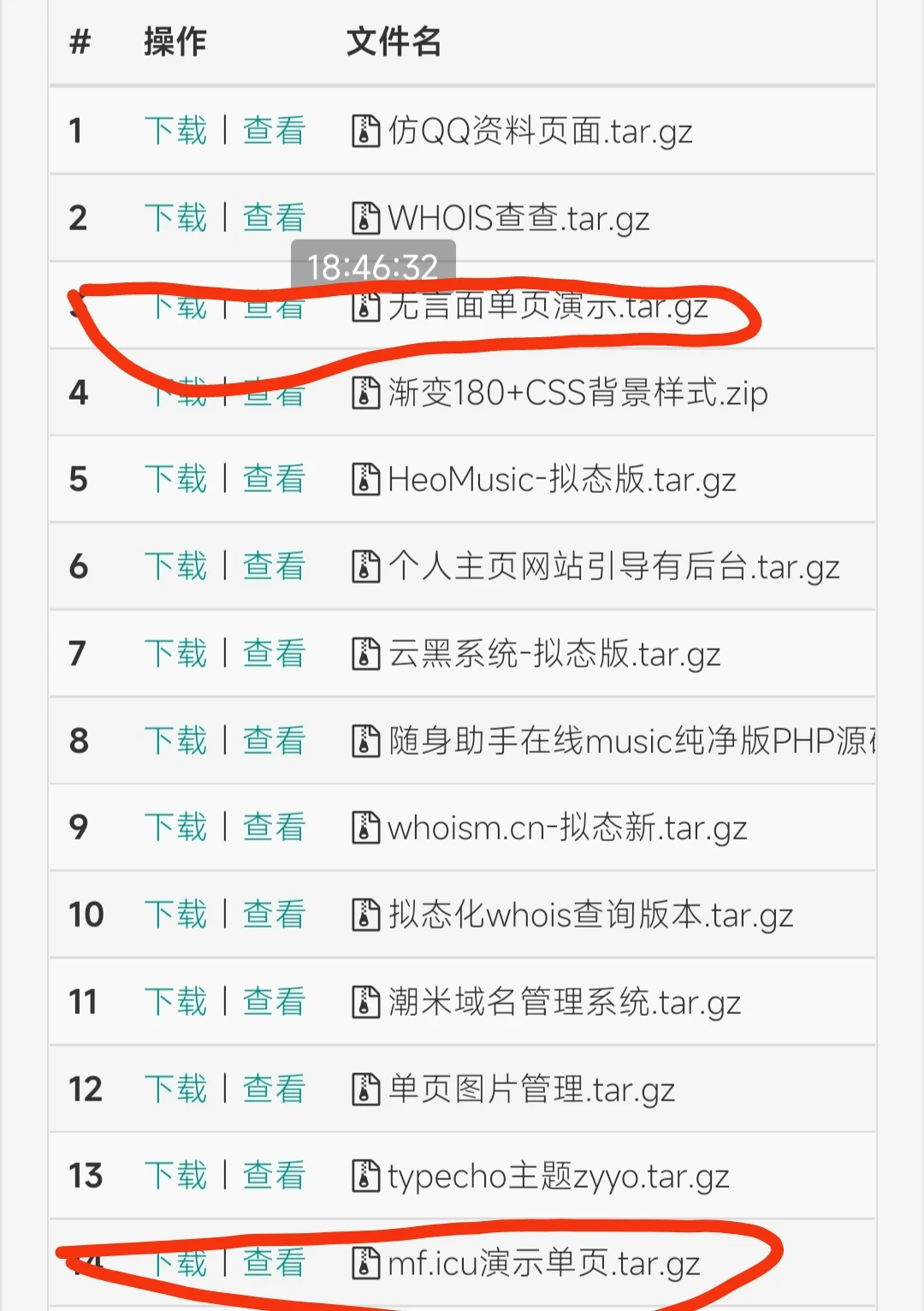Download 仿QQ资料页面.tar.gz
This screenshot has height=1311, width=924.
(x=176, y=131)
